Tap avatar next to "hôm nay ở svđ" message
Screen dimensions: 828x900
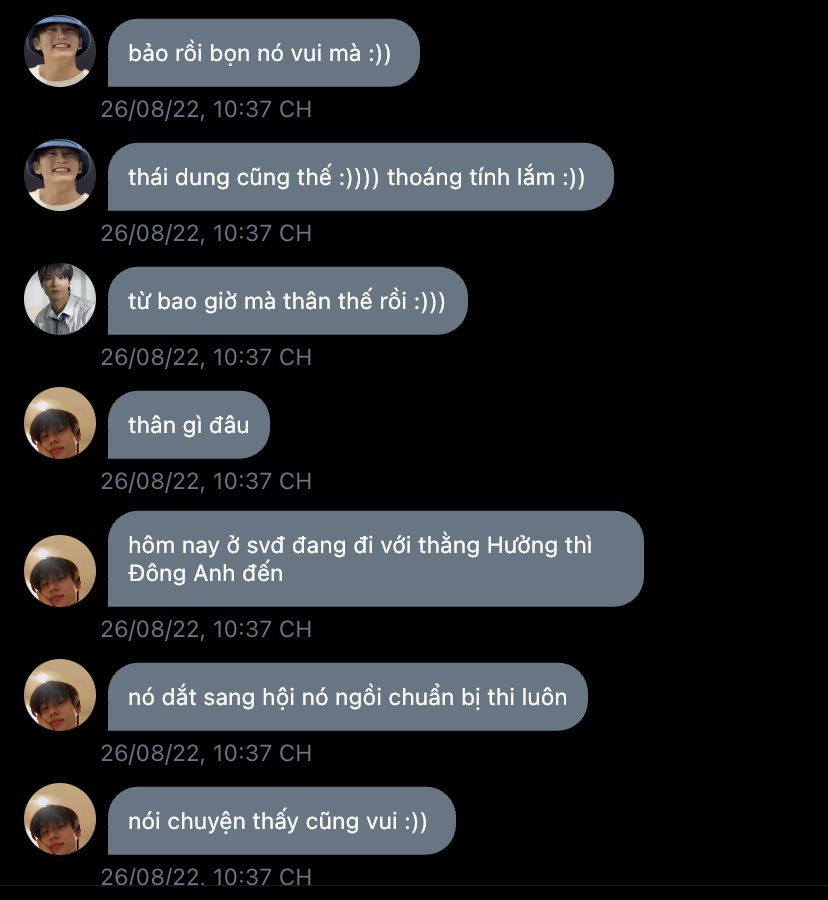click(60, 571)
